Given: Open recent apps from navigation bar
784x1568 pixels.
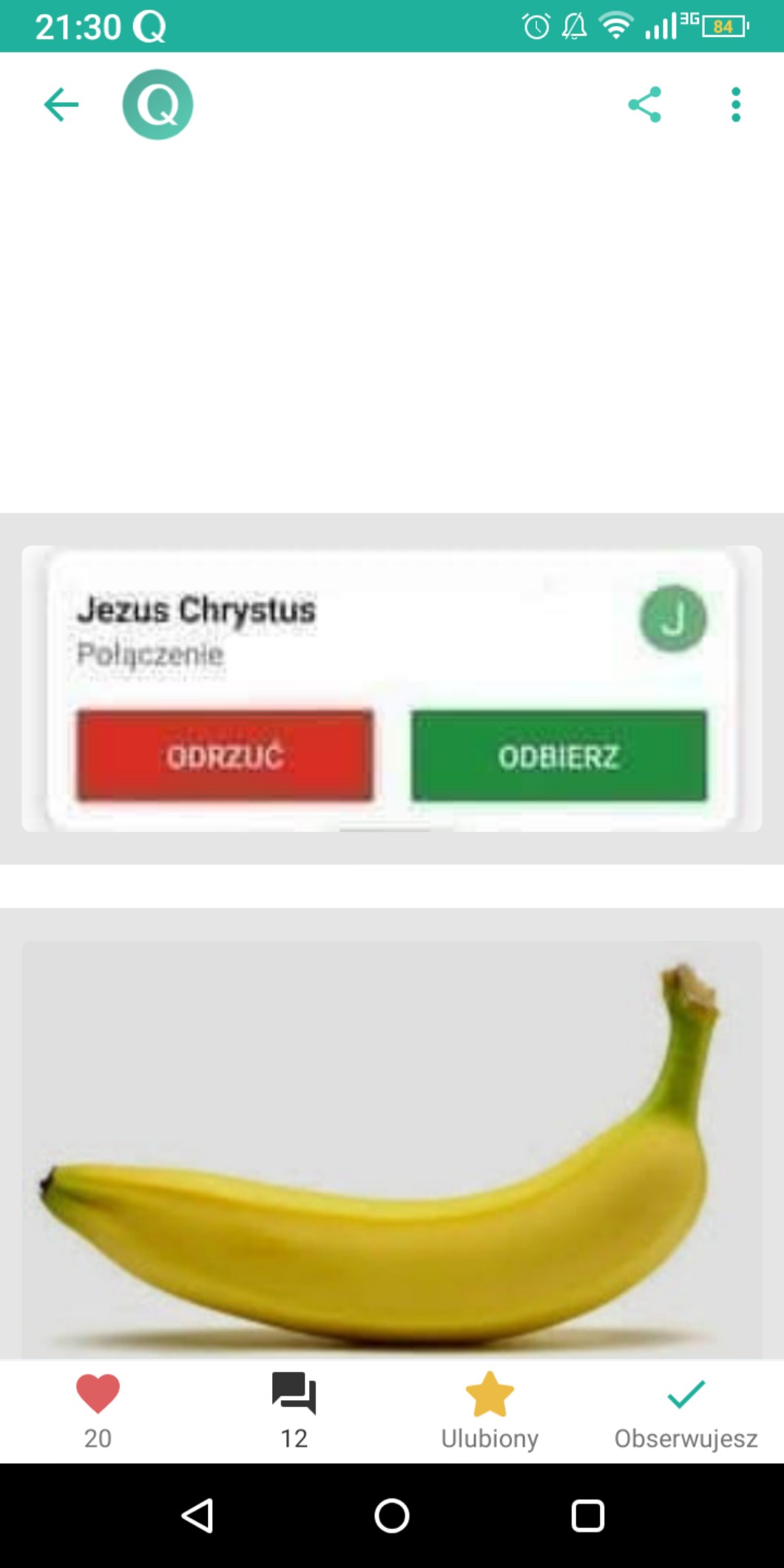Looking at the screenshot, I should tap(587, 1516).
